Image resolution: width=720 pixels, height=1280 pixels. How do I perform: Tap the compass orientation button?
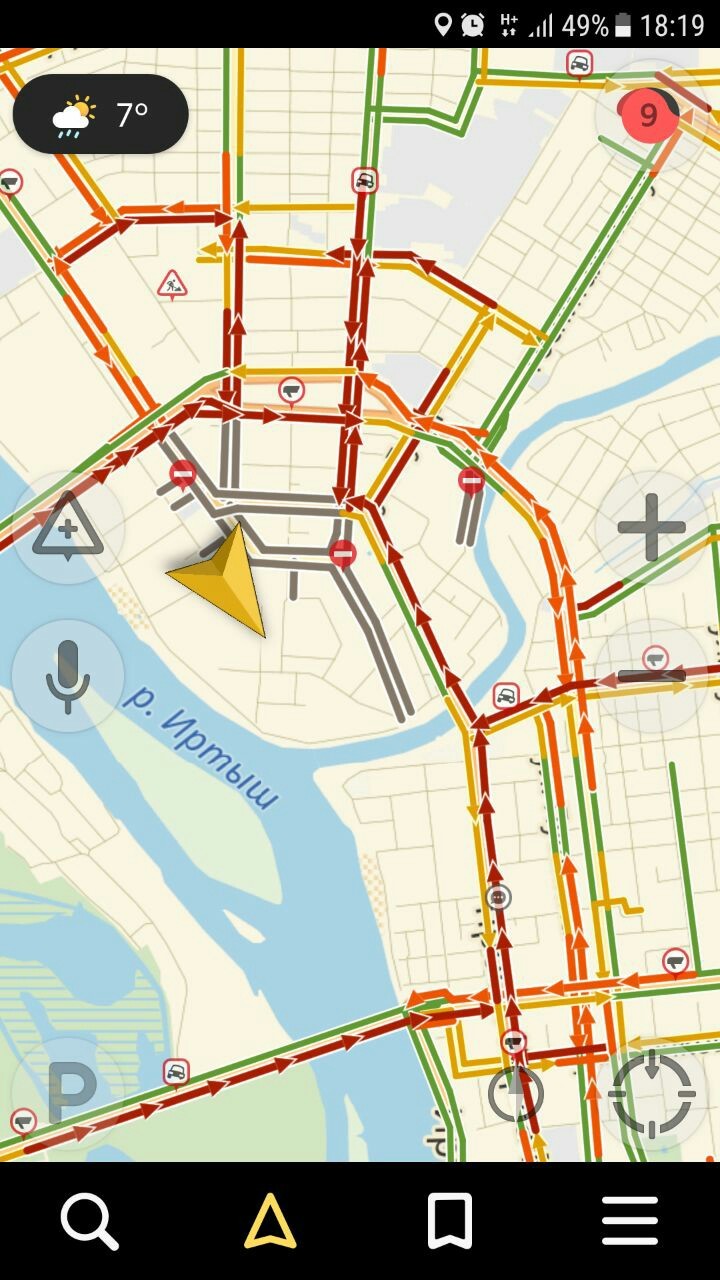516,1093
